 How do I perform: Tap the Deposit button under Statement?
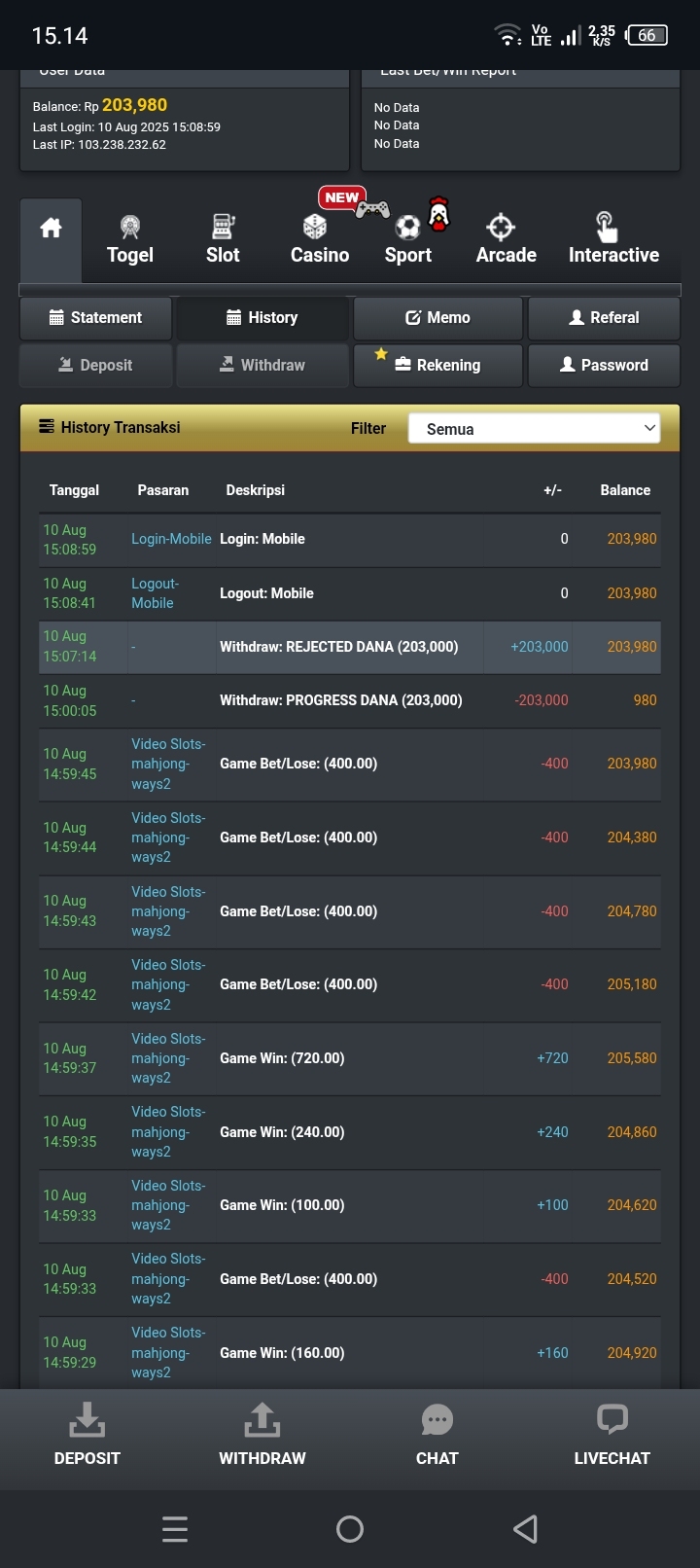click(x=95, y=366)
